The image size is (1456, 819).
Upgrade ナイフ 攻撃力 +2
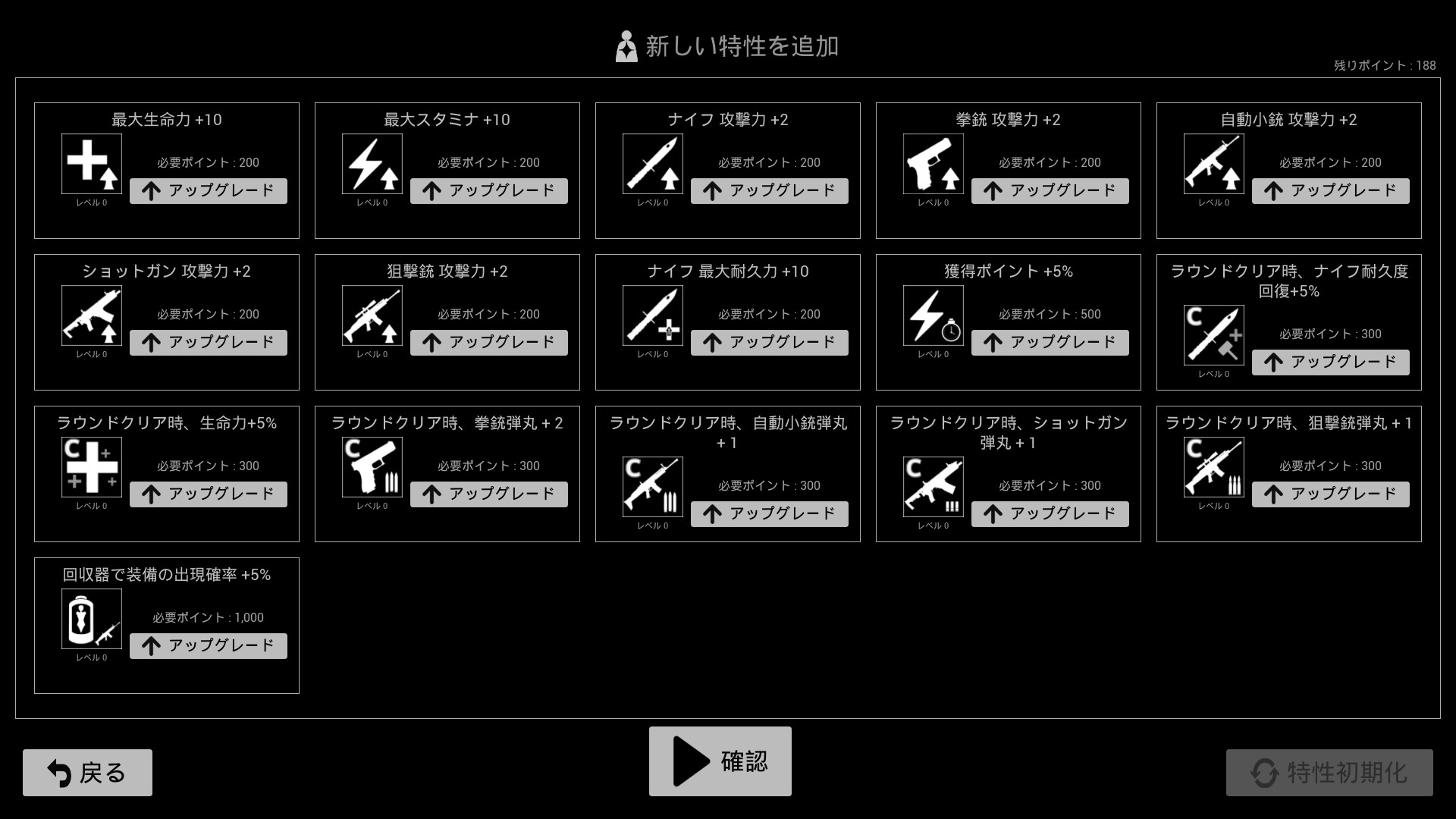(769, 191)
